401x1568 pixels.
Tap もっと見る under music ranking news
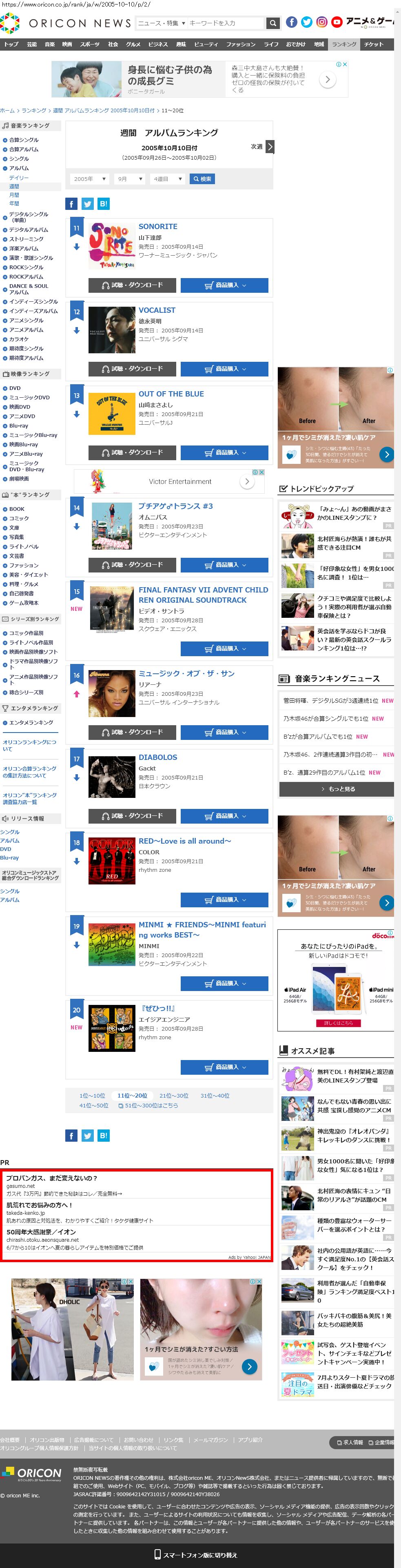point(337,789)
